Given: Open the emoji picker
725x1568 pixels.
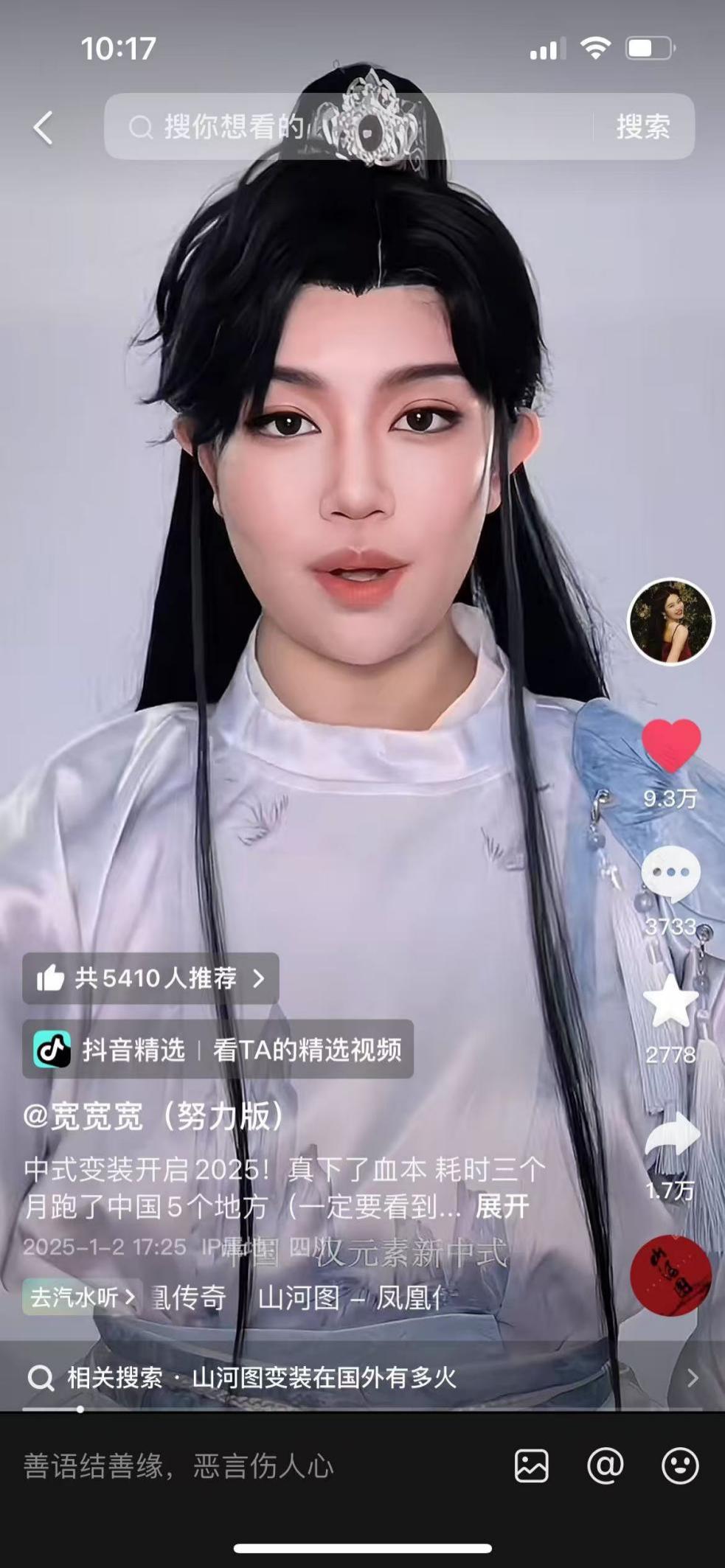Looking at the screenshot, I should pyautogui.click(x=679, y=1466).
